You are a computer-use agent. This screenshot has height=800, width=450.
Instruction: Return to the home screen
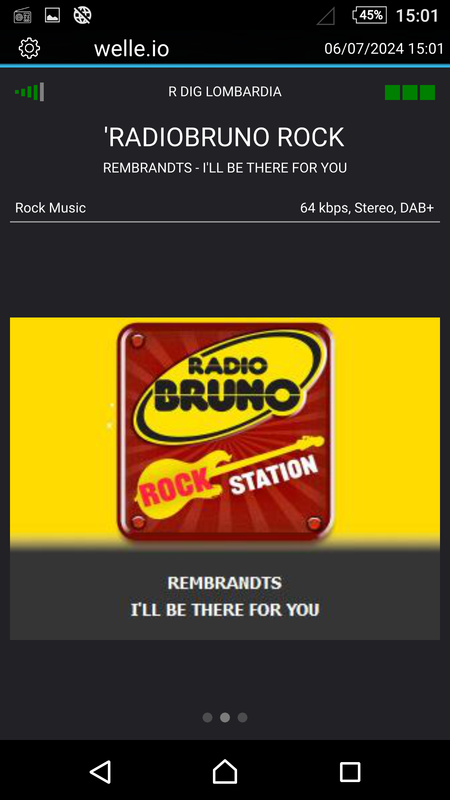pyautogui.click(x=225, y=771)
